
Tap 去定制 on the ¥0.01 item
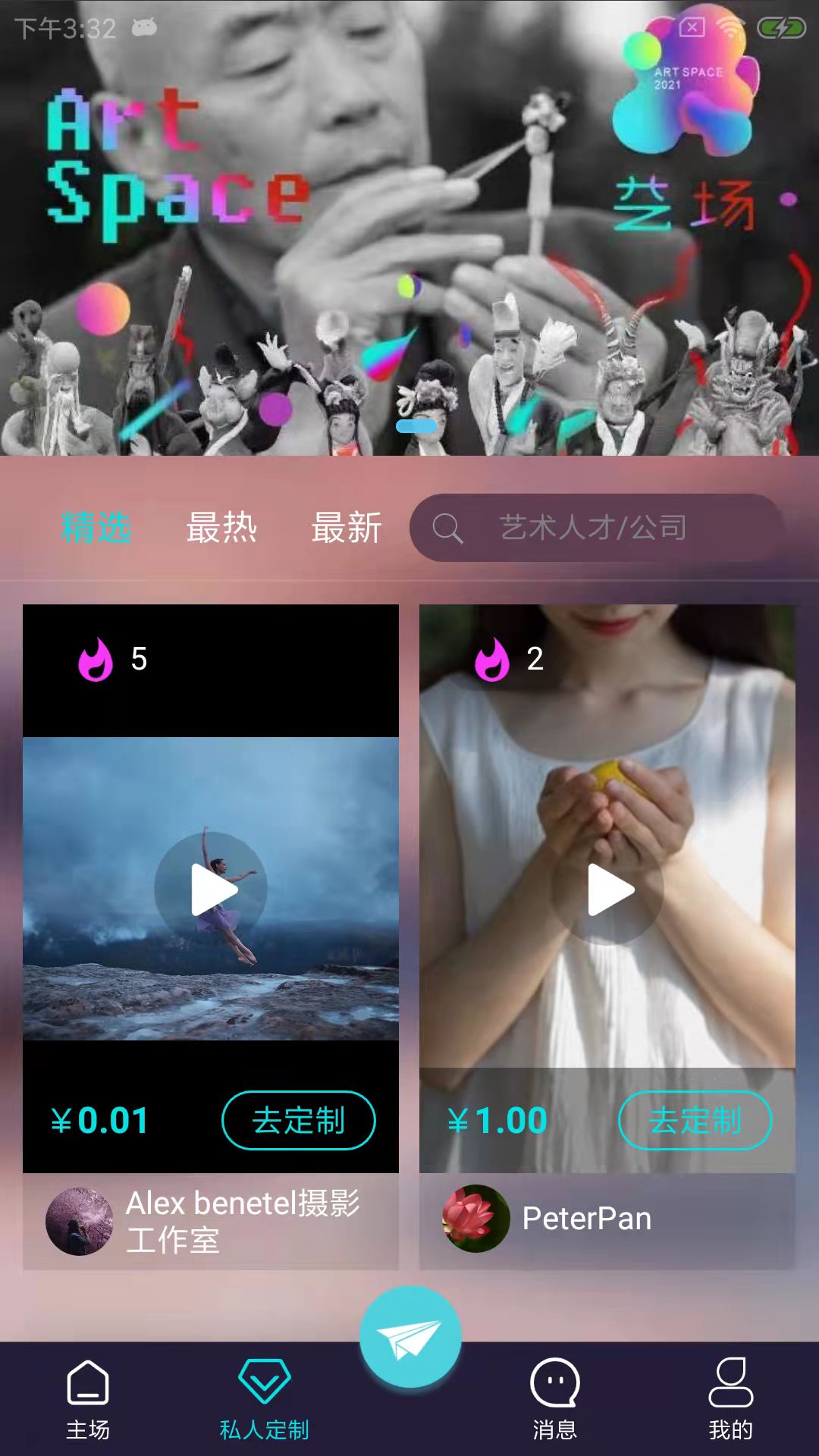[x=299, y=1120]
